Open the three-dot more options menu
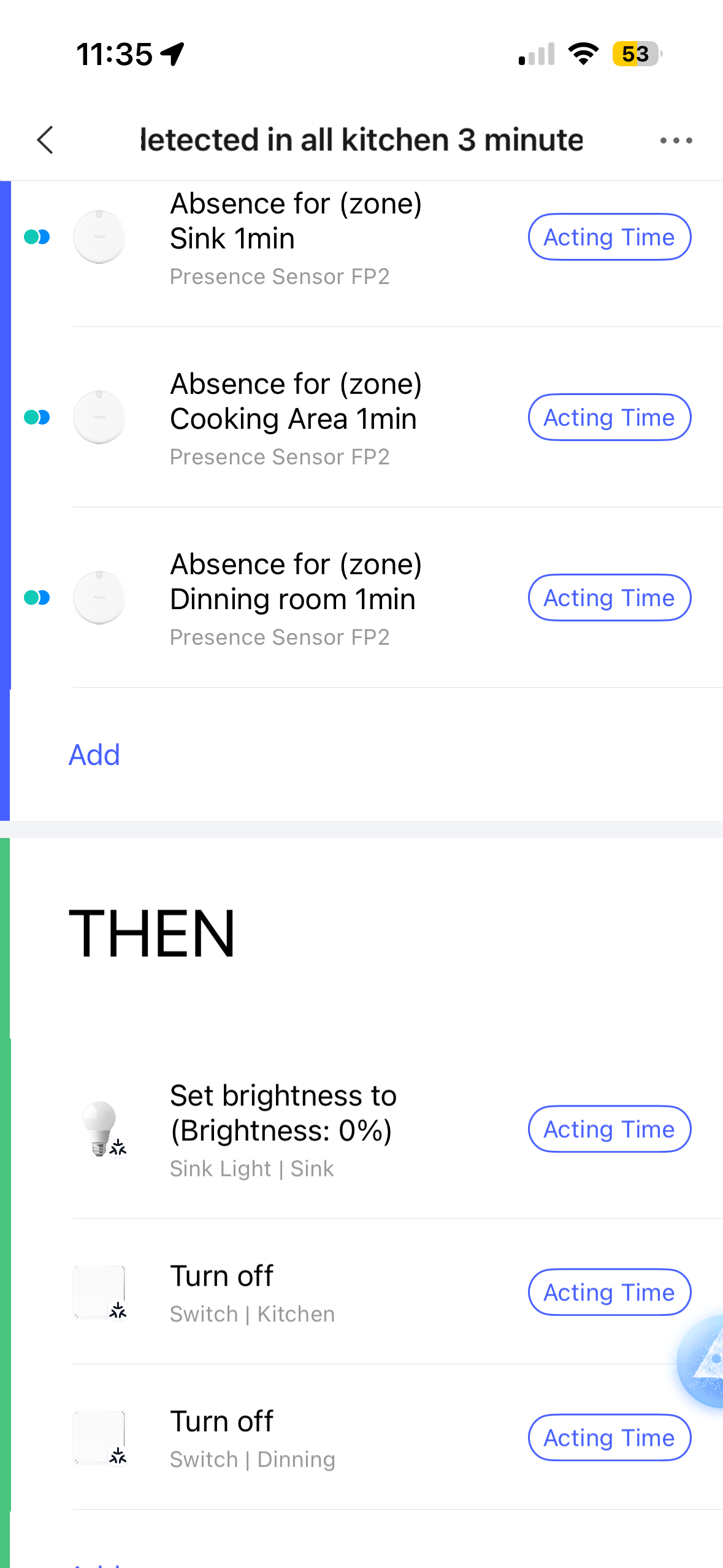This screenshot has height=1568, width=723. click(x=676, y=140)
